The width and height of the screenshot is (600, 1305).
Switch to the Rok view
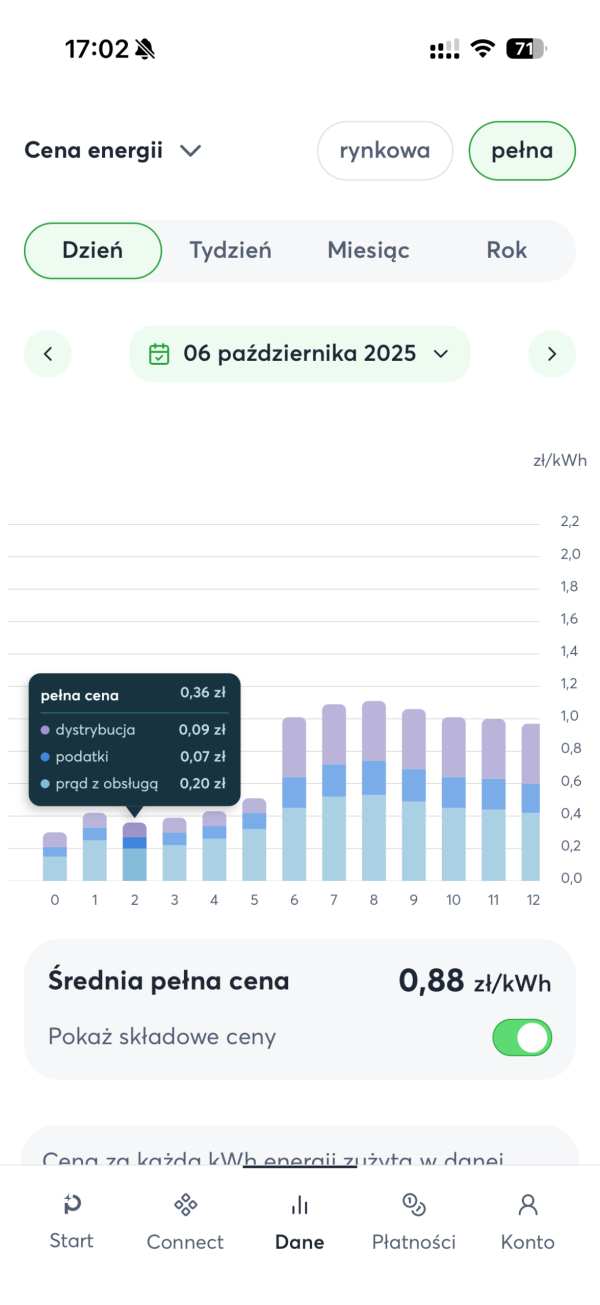(x=506, y=250)
